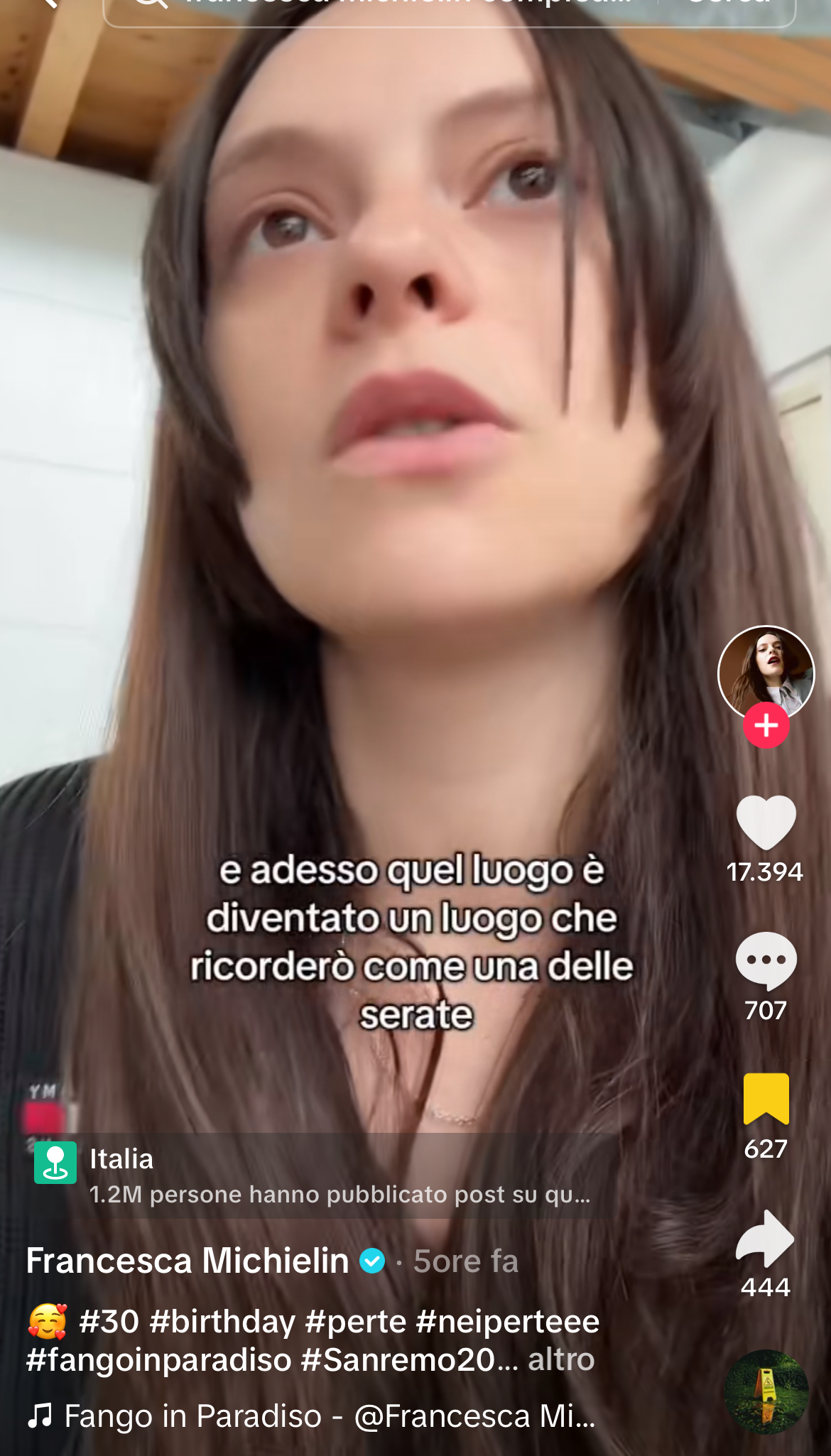The width and height of the screenshot is (831, 1456).
Task: Open the comments on this video
Action: point(766,960)
